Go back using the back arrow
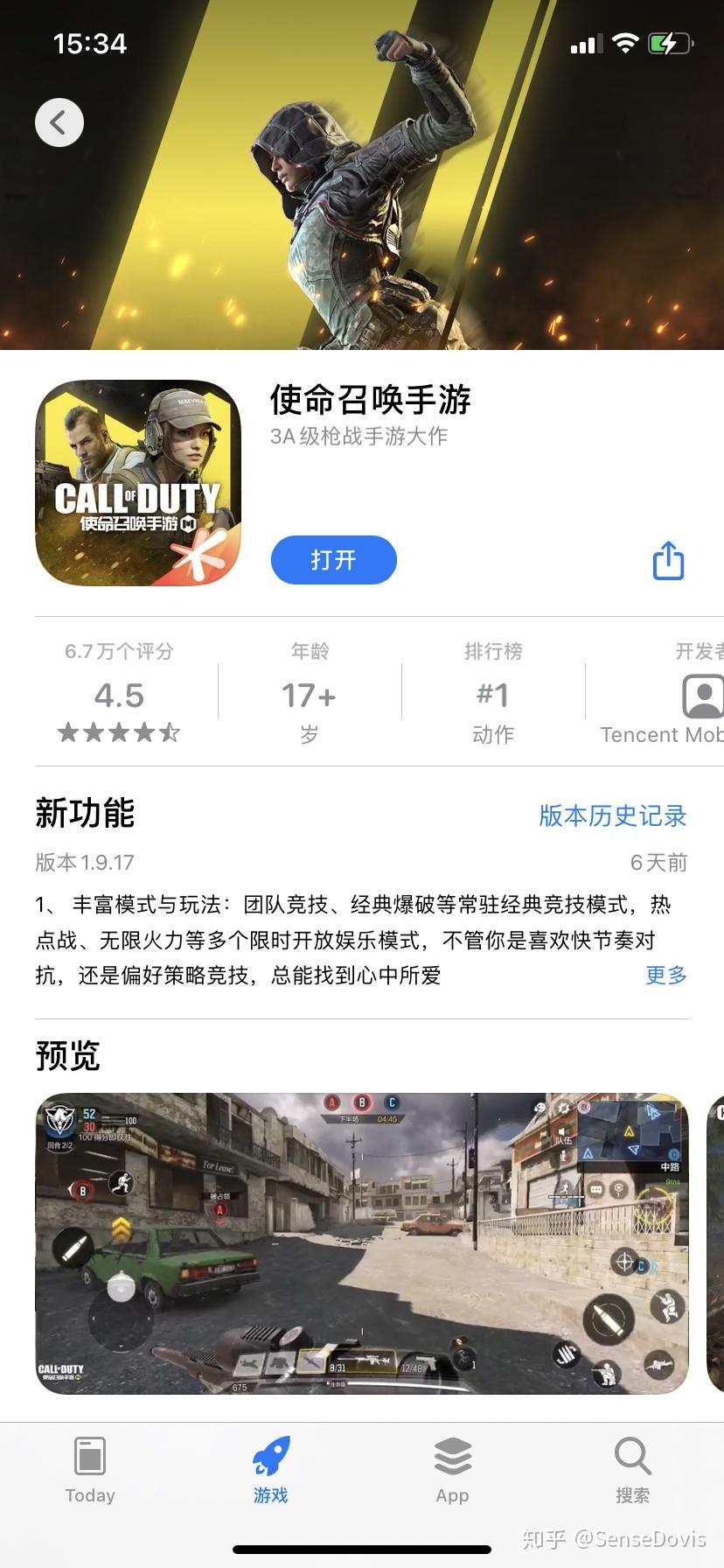The height and width of the screenshot is (1568, 724). click(59, 122)
